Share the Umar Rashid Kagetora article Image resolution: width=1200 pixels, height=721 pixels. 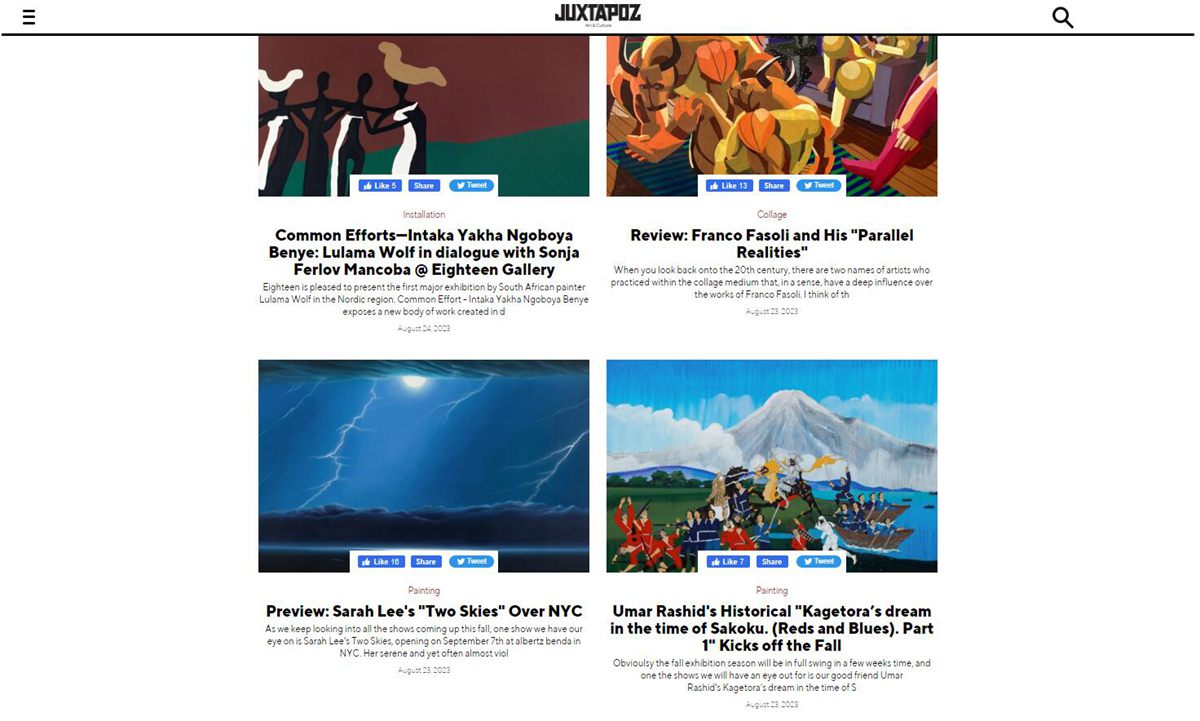tap(773, 562)
